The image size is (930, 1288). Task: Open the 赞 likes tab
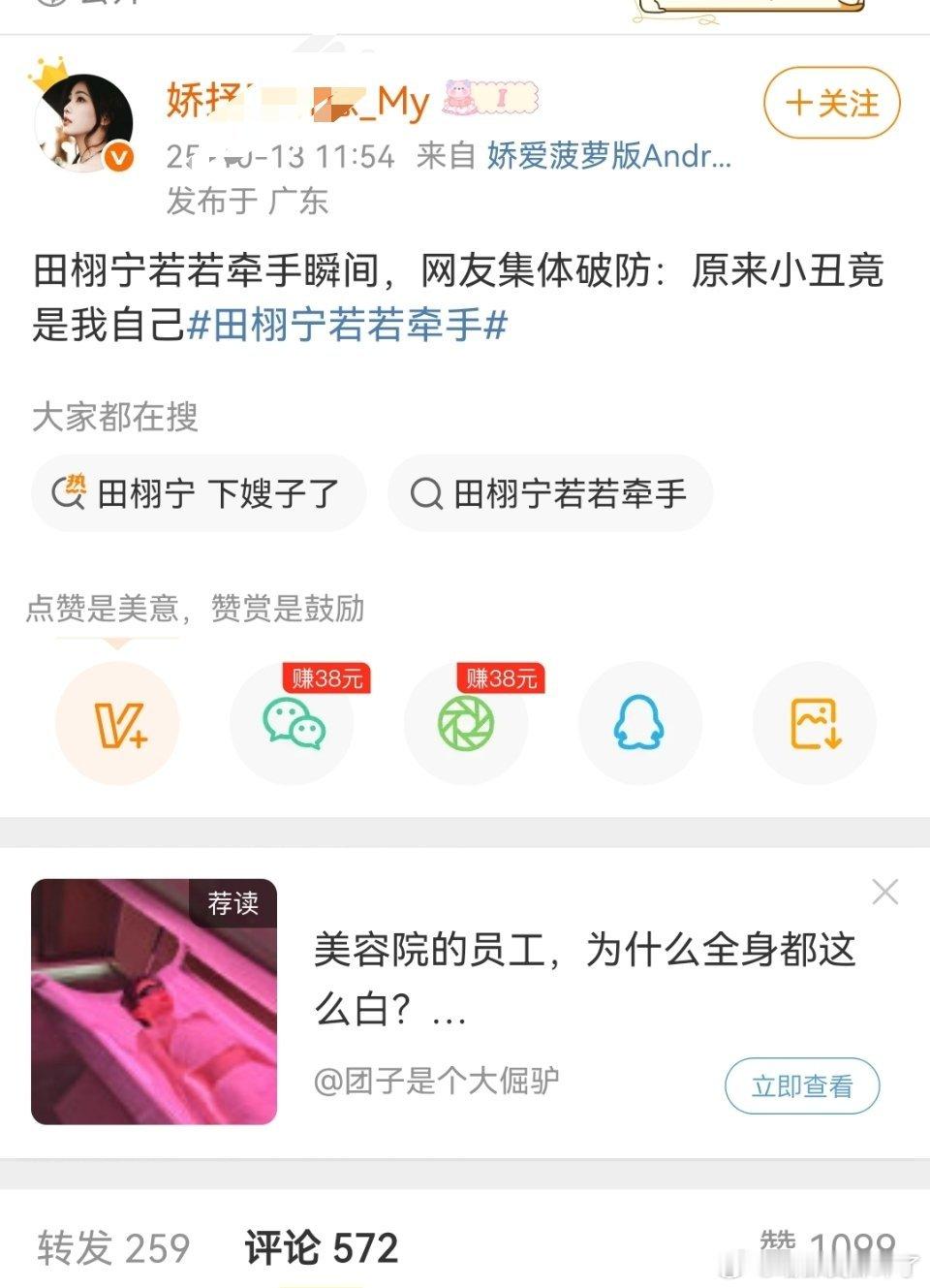pos(826,1245)
